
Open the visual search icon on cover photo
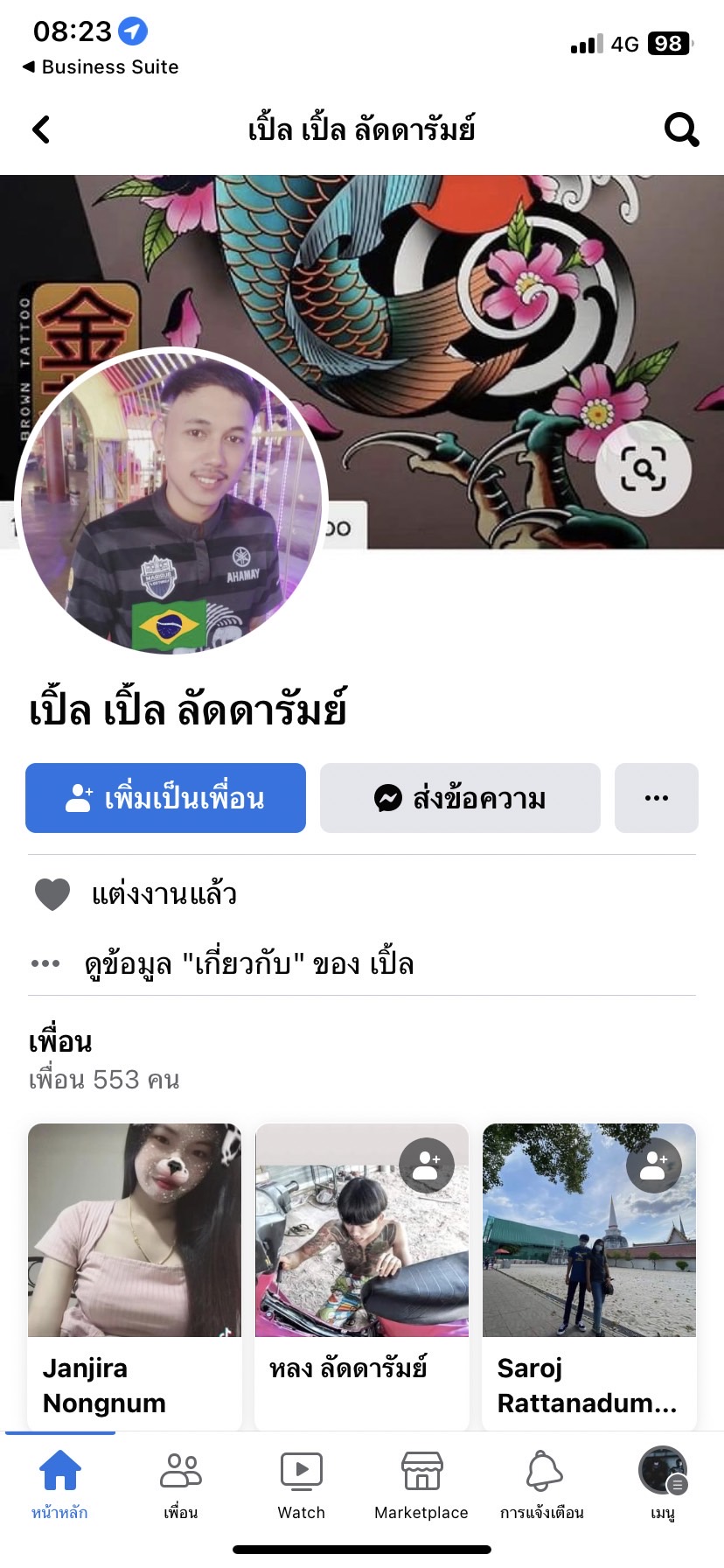coord(644,469)
